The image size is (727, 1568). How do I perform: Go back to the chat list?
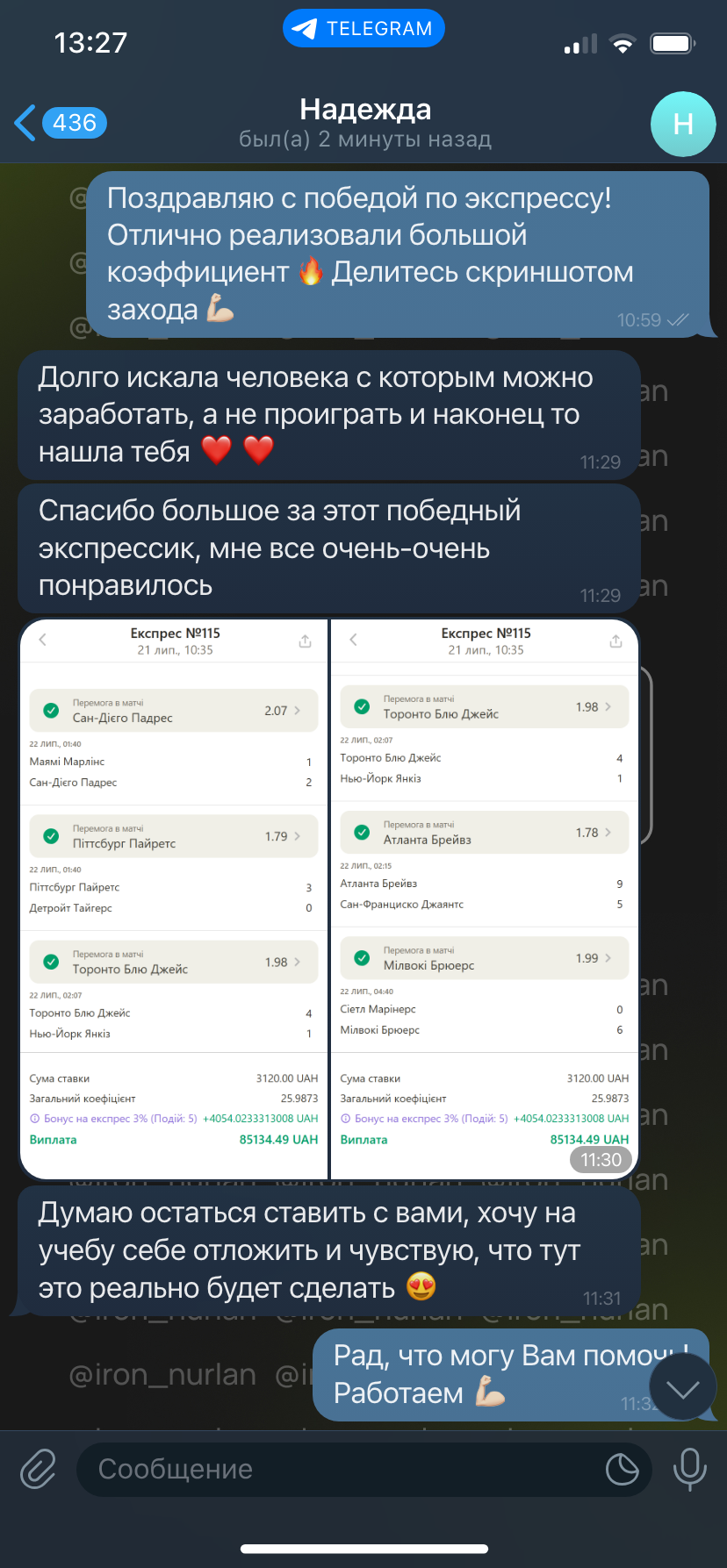(x=60, y=123)
